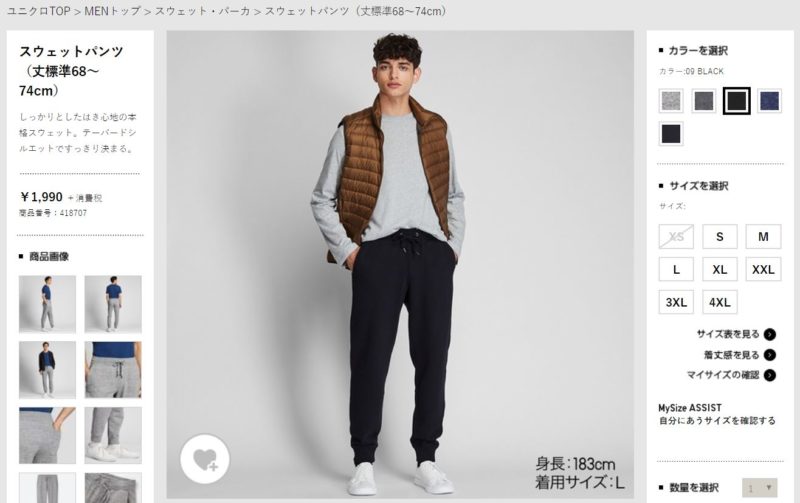Pick size L
Image resolution: width=800 pixels, height=503 pixels.
(x=676, y=270)
